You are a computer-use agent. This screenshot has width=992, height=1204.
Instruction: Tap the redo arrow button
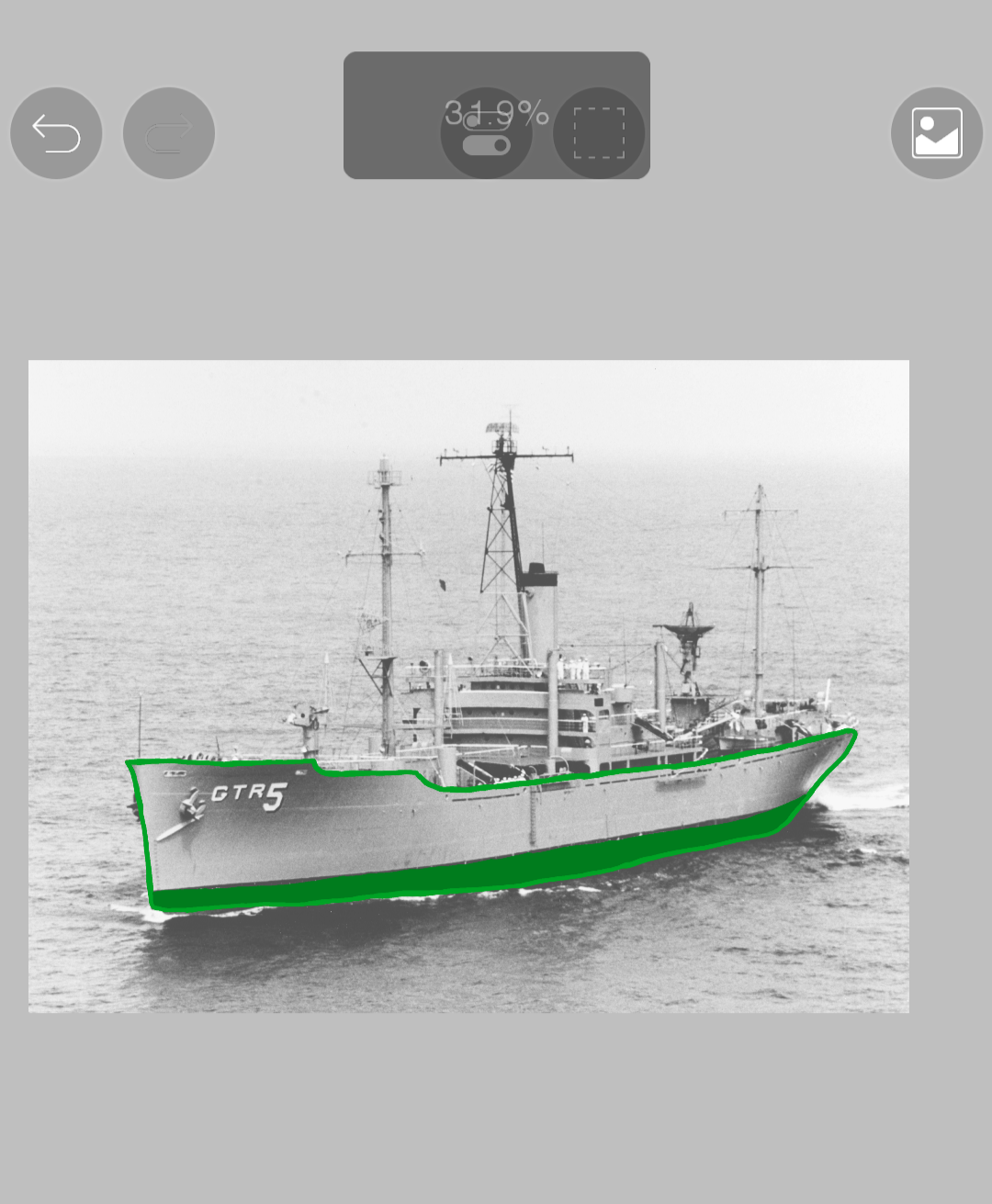(x=169, y=133)
